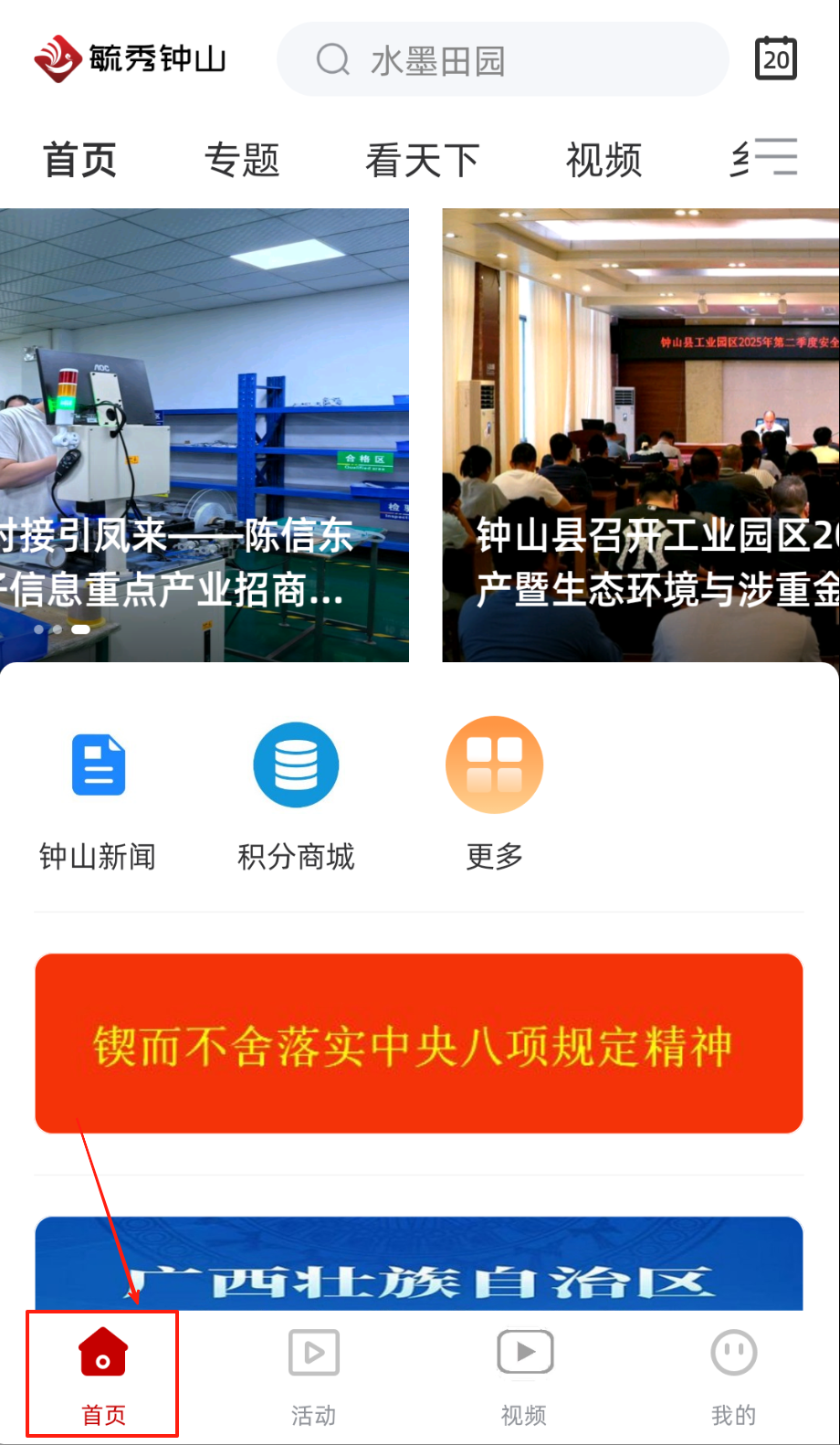Screen dimensions: 840x1445
Task: Open the 陈信东 investment news slide
Action: tap(205, 435)
